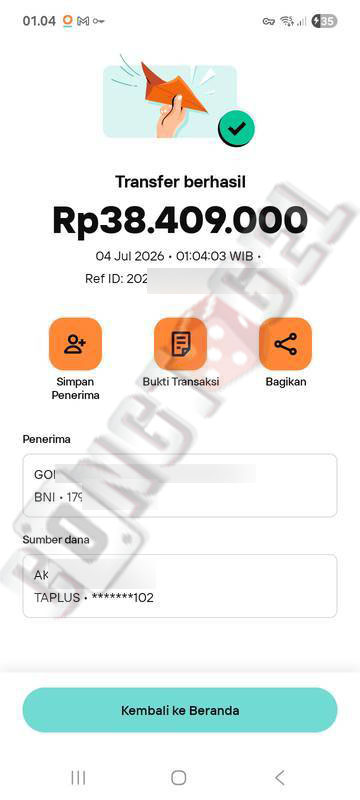The height and width of the screenshot is (800, 360).
Task: Open Bukti Transaksi receipt
Action: [181, 344]
